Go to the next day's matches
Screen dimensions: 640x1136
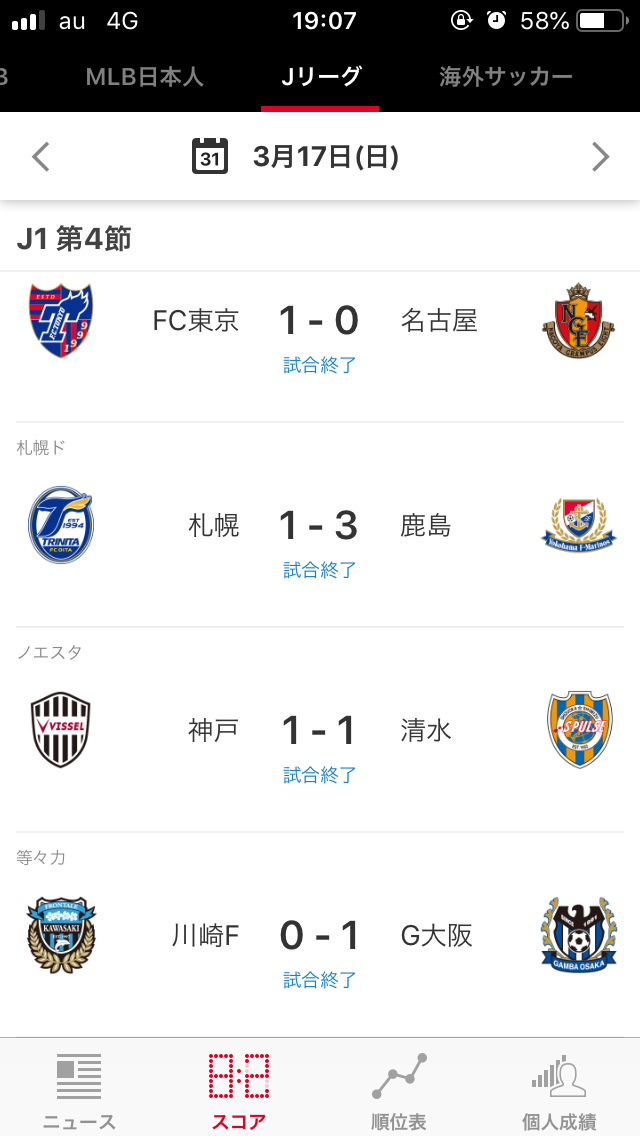600,156
